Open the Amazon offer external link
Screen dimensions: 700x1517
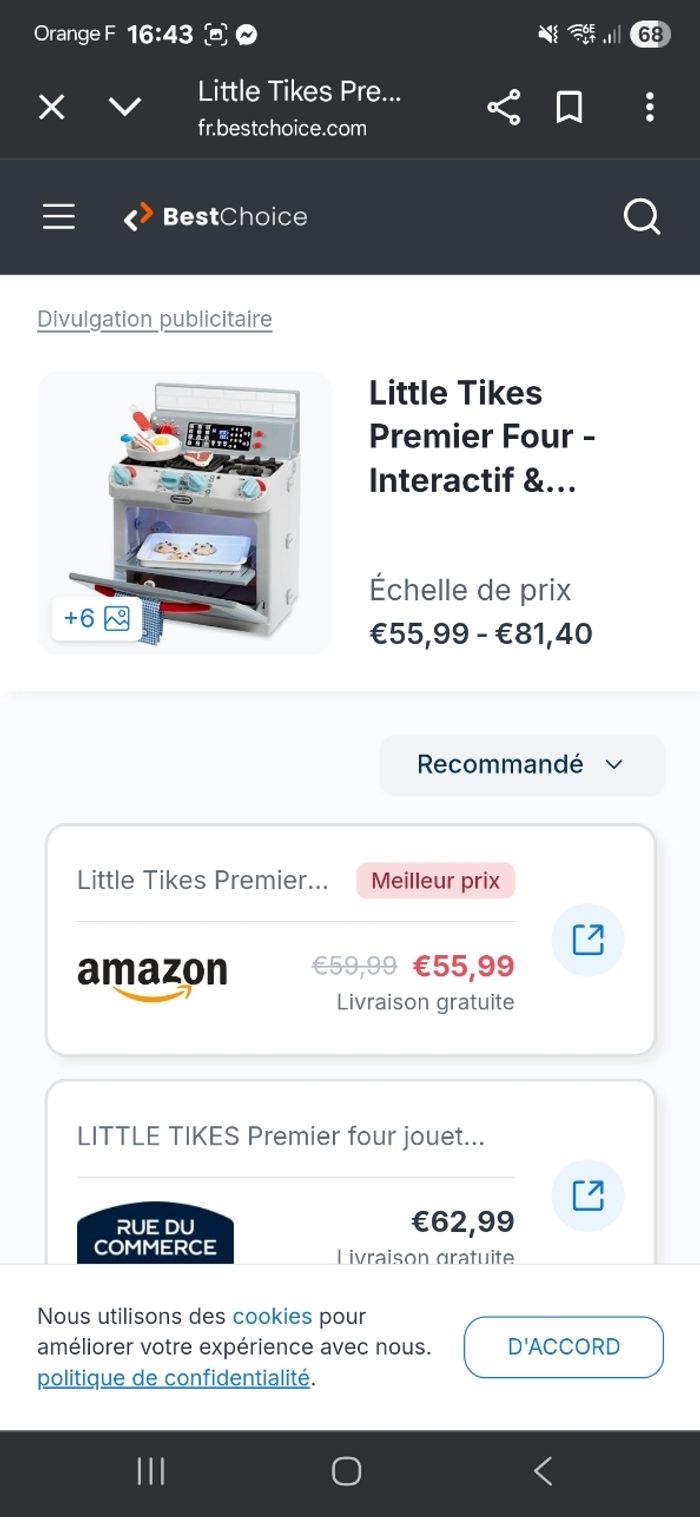click(x=588, y=940)
